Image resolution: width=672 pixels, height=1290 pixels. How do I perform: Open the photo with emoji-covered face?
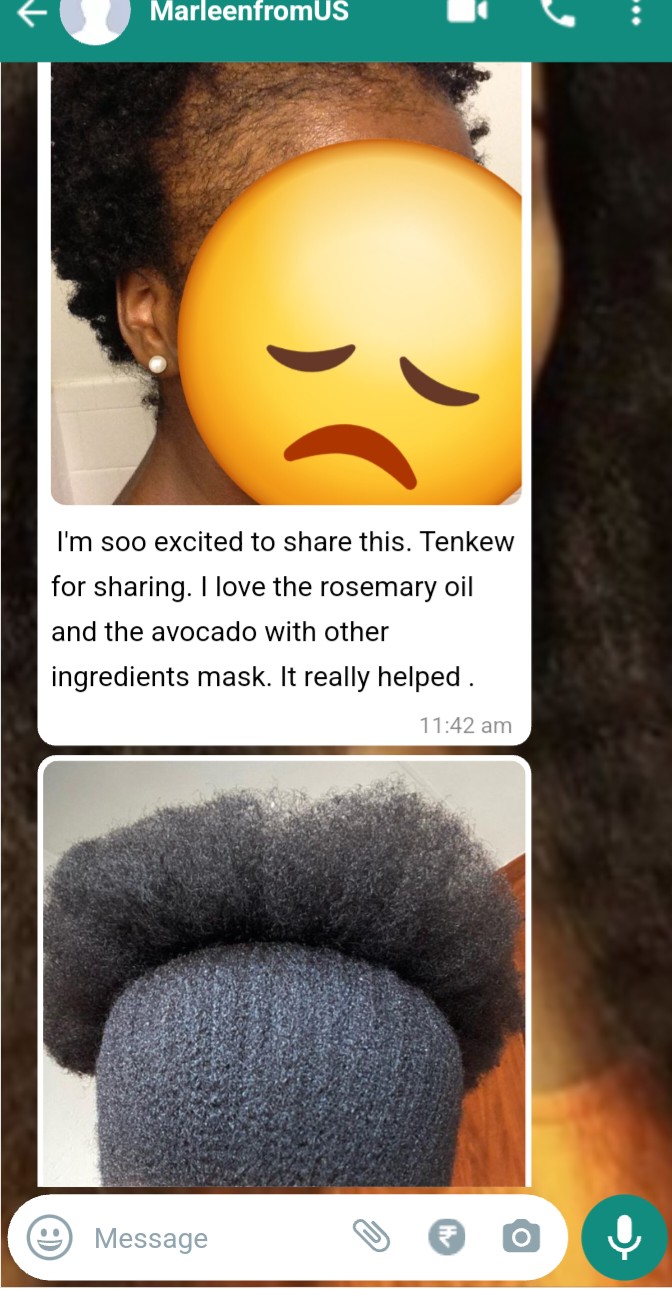coord(286,283)
